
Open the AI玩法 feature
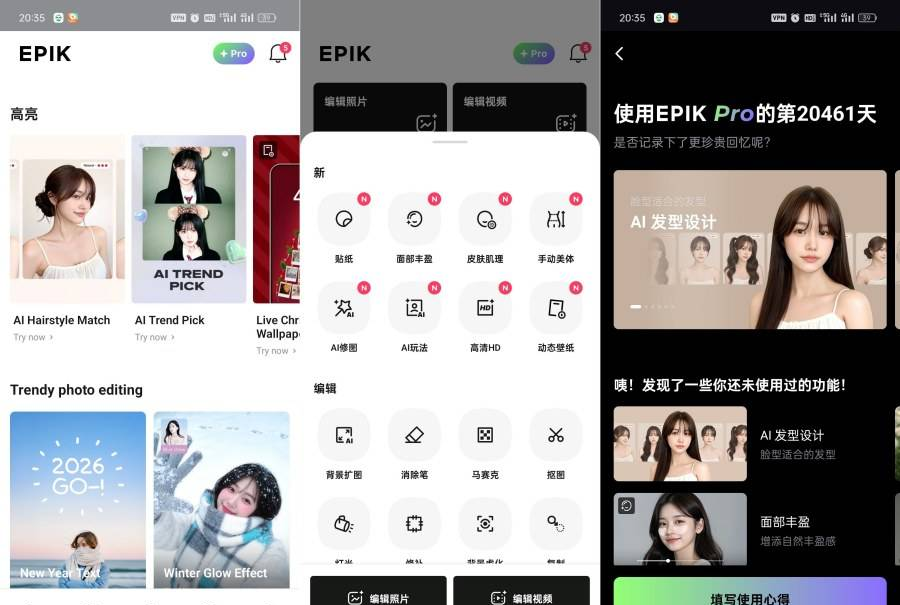pos(414,308)
